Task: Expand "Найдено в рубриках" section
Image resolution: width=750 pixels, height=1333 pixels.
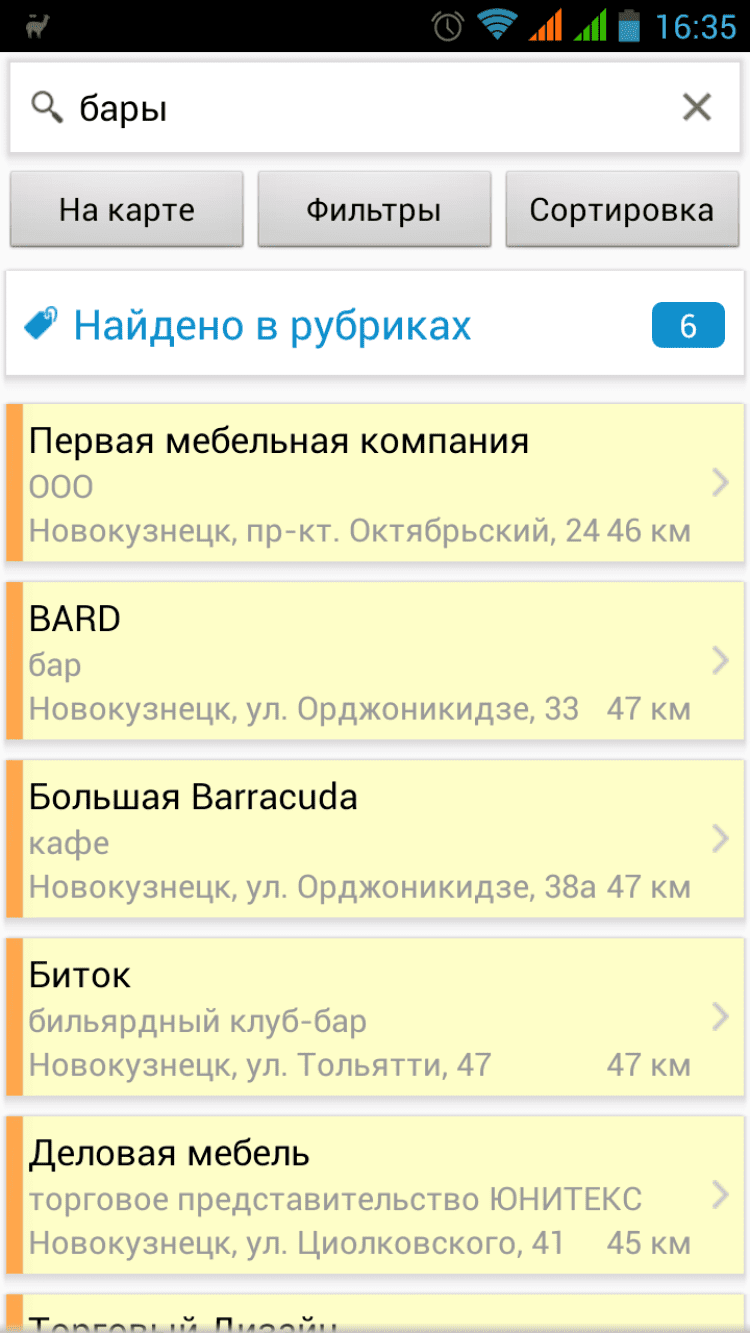Action: (374, 326)
